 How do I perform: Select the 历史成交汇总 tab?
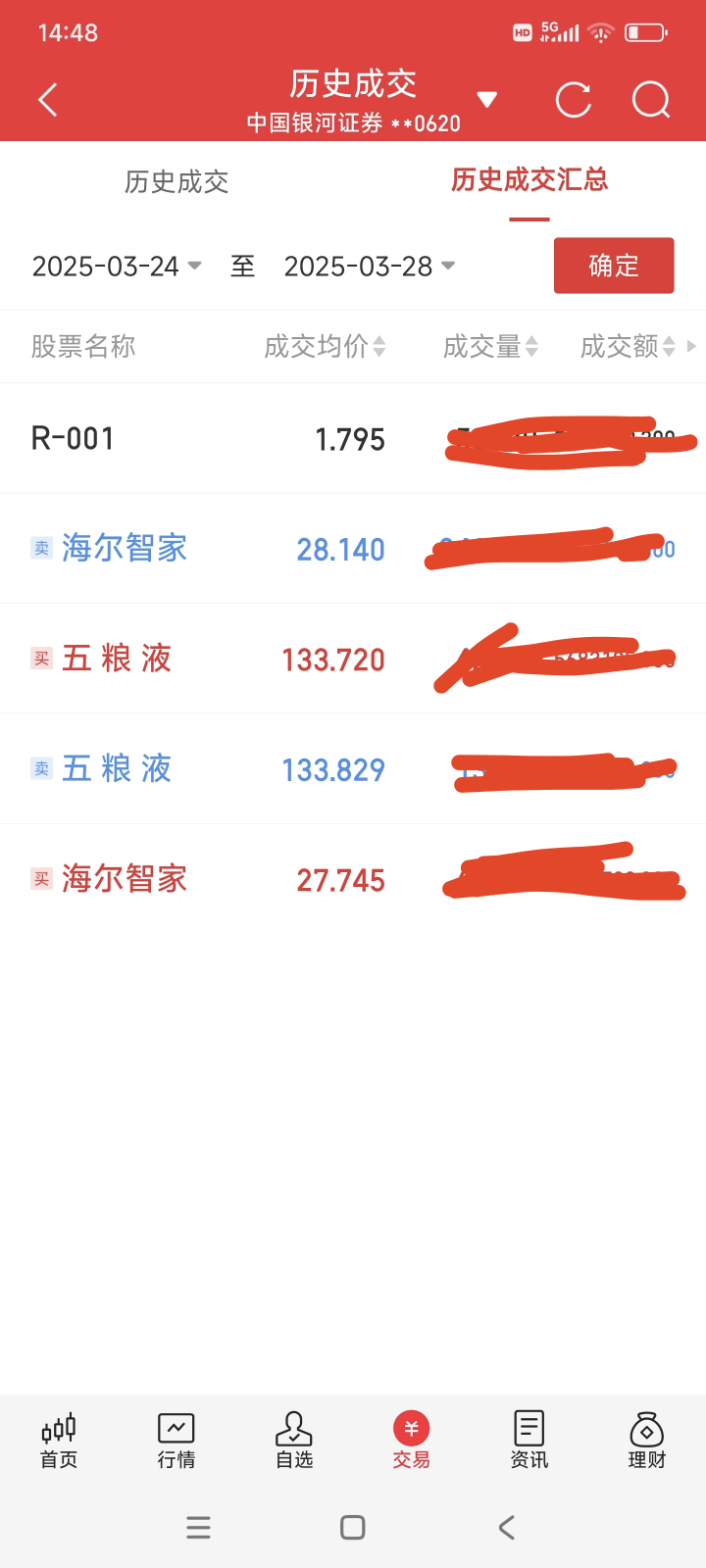529,180
